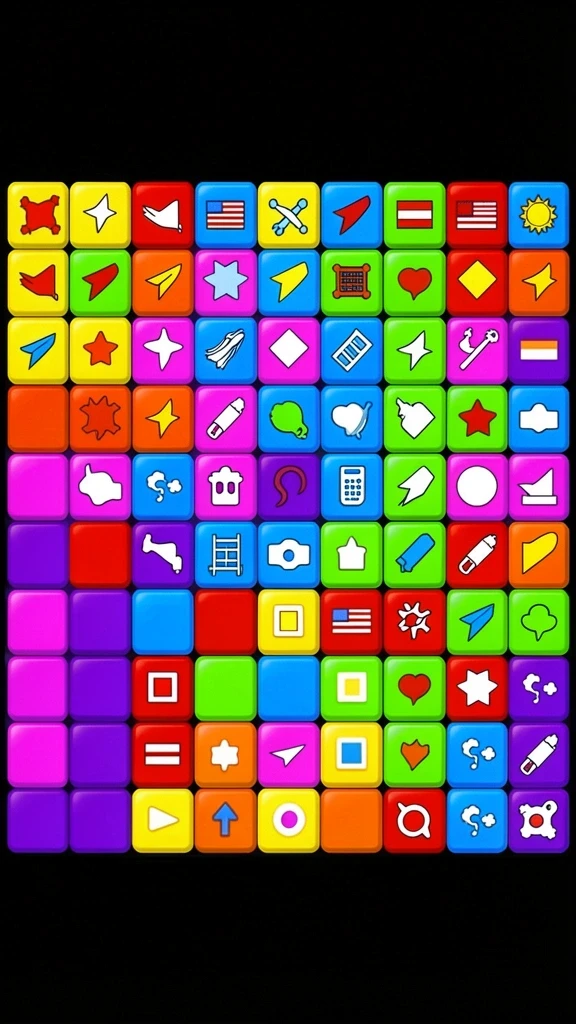The image size is (576, 1024).
Task: Select the orange tile with blue up arrow
Action: (x=226, y=820)
